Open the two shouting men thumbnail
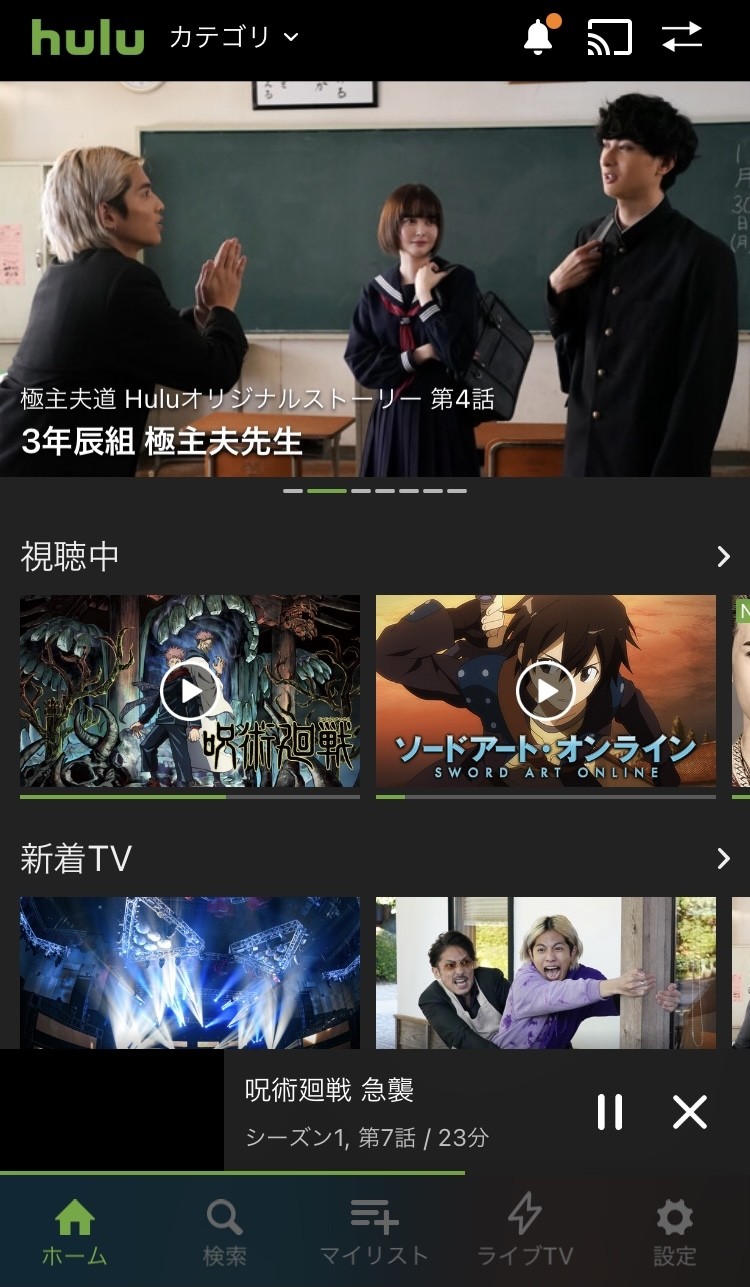The height and width of the screenshot is (1287, 750). click(545, 972)
